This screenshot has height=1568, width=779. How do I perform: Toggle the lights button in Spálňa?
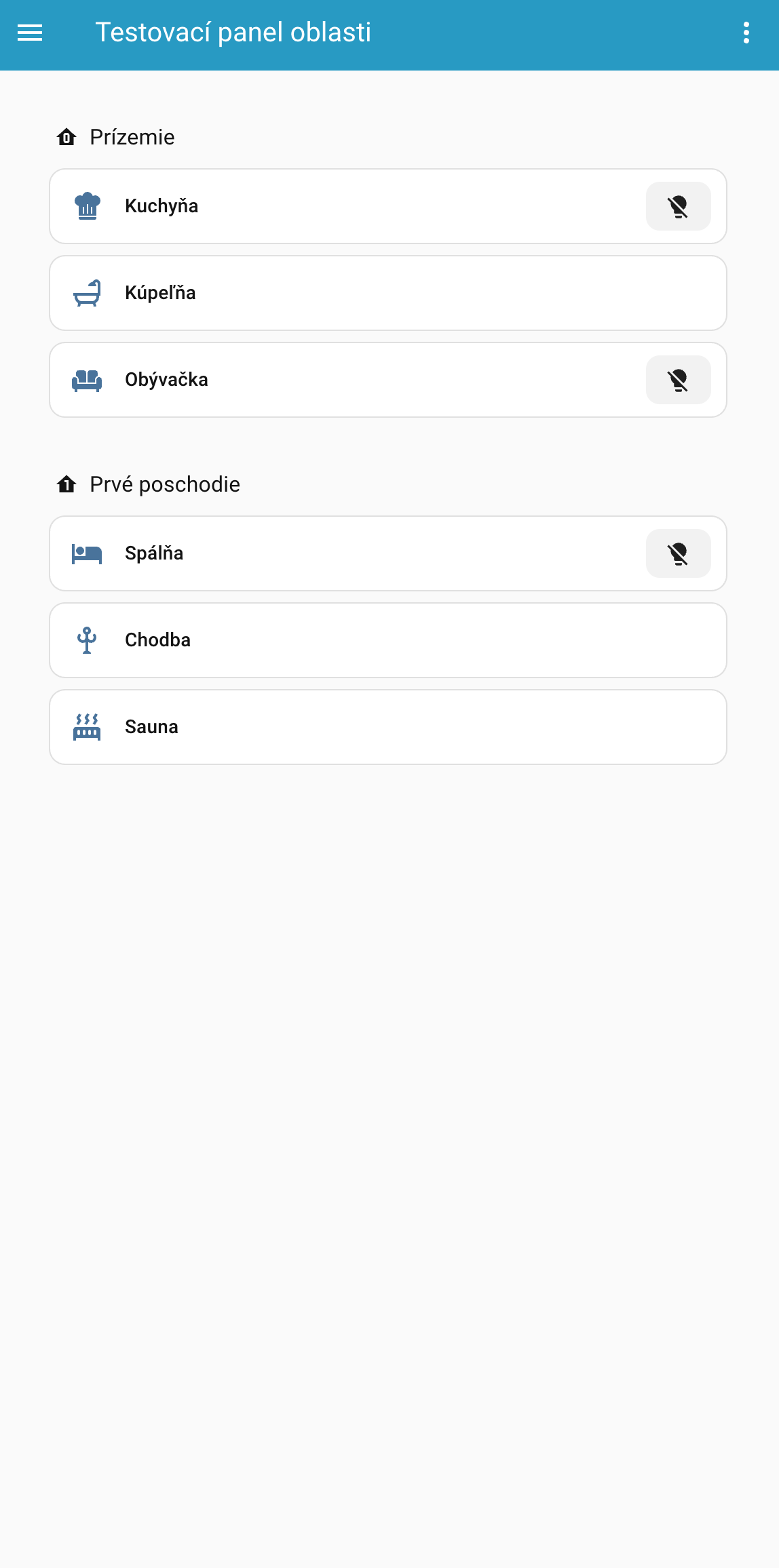click(x=679, y=553)
